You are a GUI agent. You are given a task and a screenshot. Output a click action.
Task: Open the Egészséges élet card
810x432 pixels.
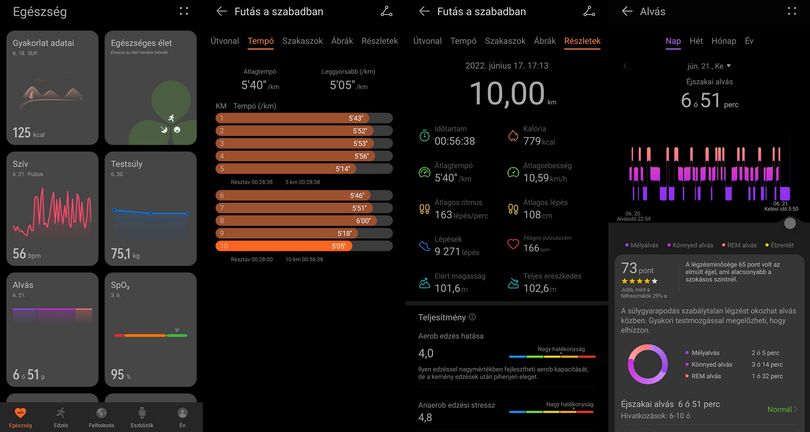[150, 87]
